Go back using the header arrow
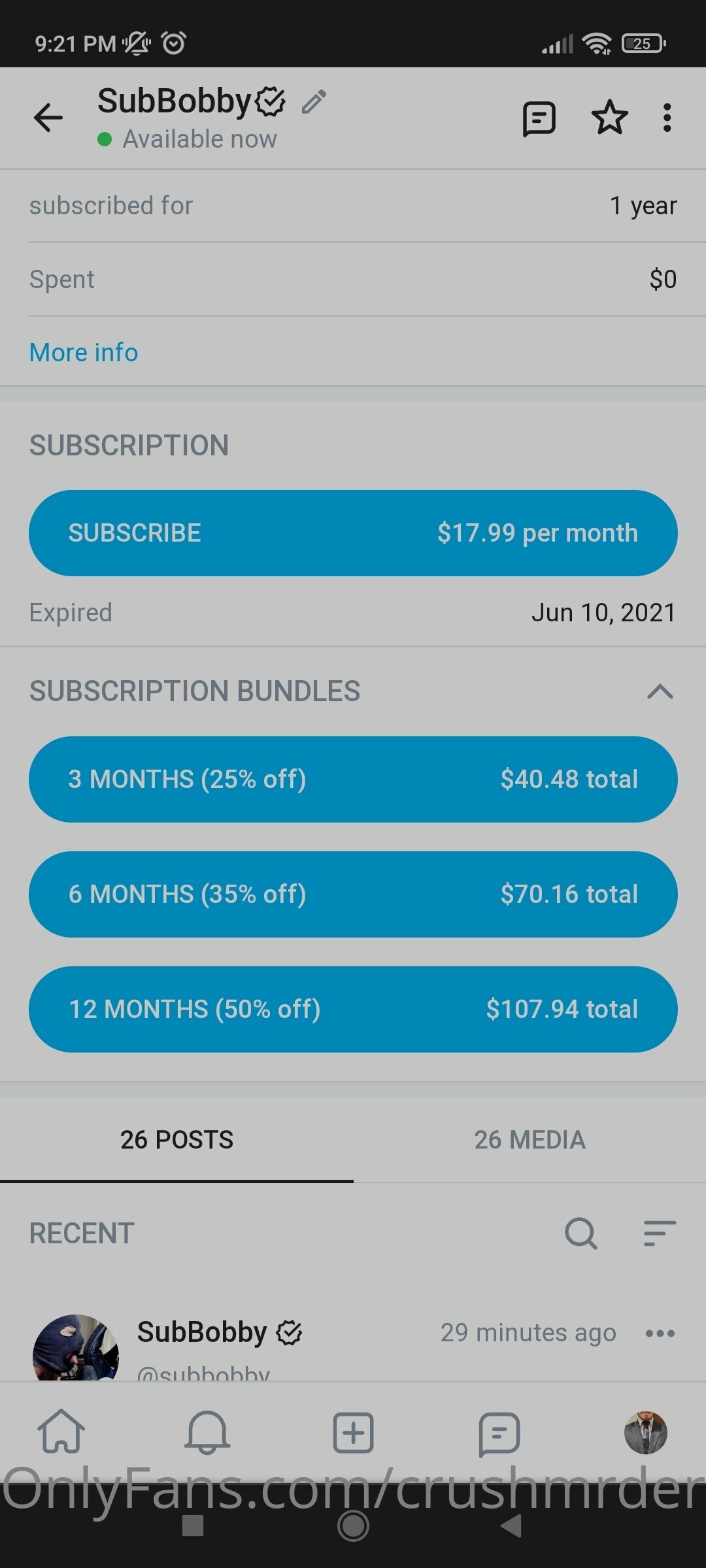706x1568 pixels. coord(48,118)
